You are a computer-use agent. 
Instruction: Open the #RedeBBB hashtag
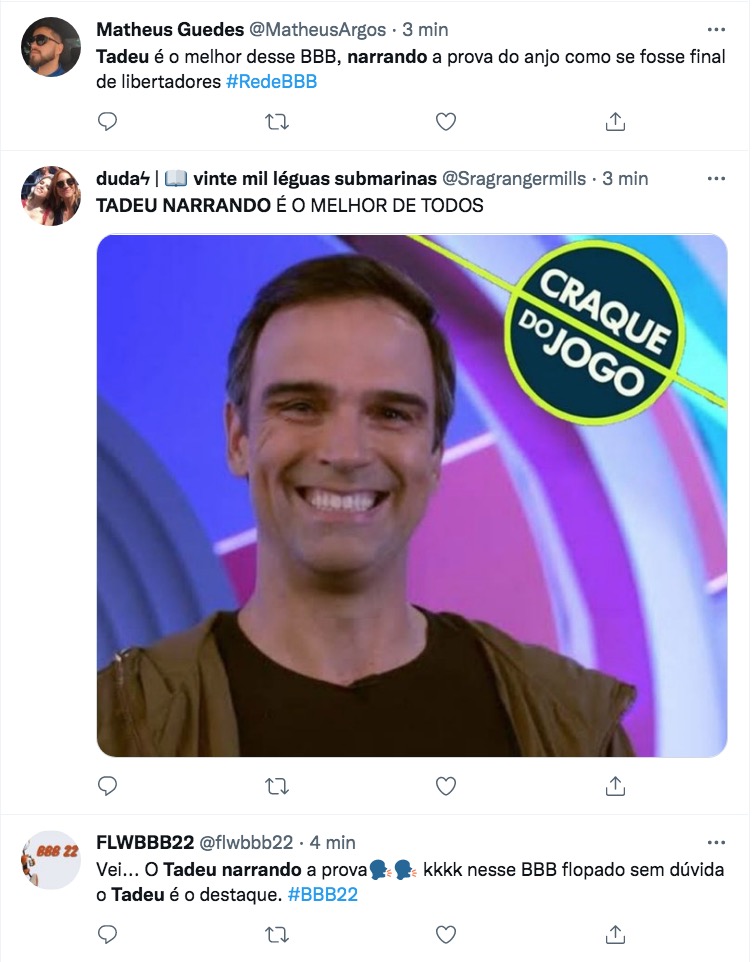tap(271, 82)
